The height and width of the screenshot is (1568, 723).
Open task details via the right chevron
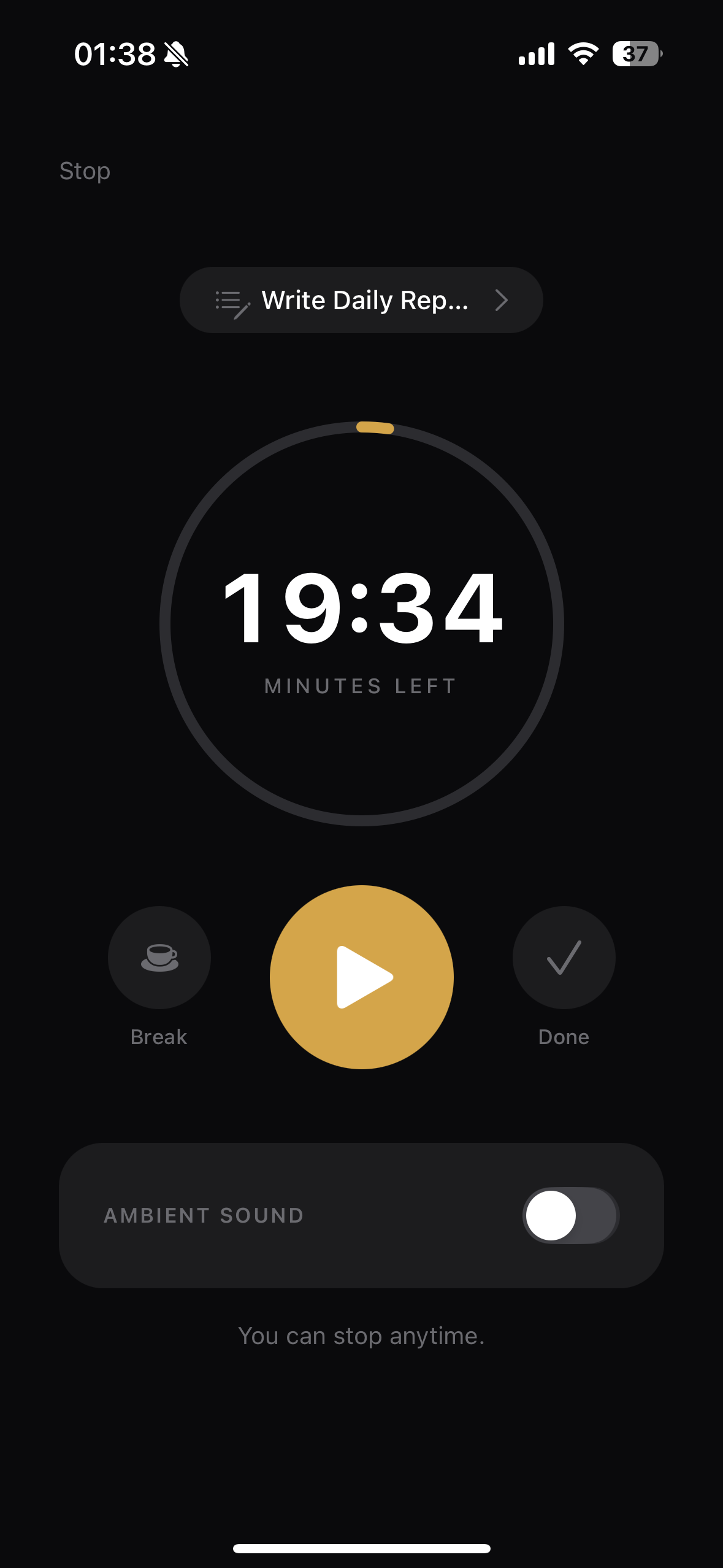pos(502,301)
